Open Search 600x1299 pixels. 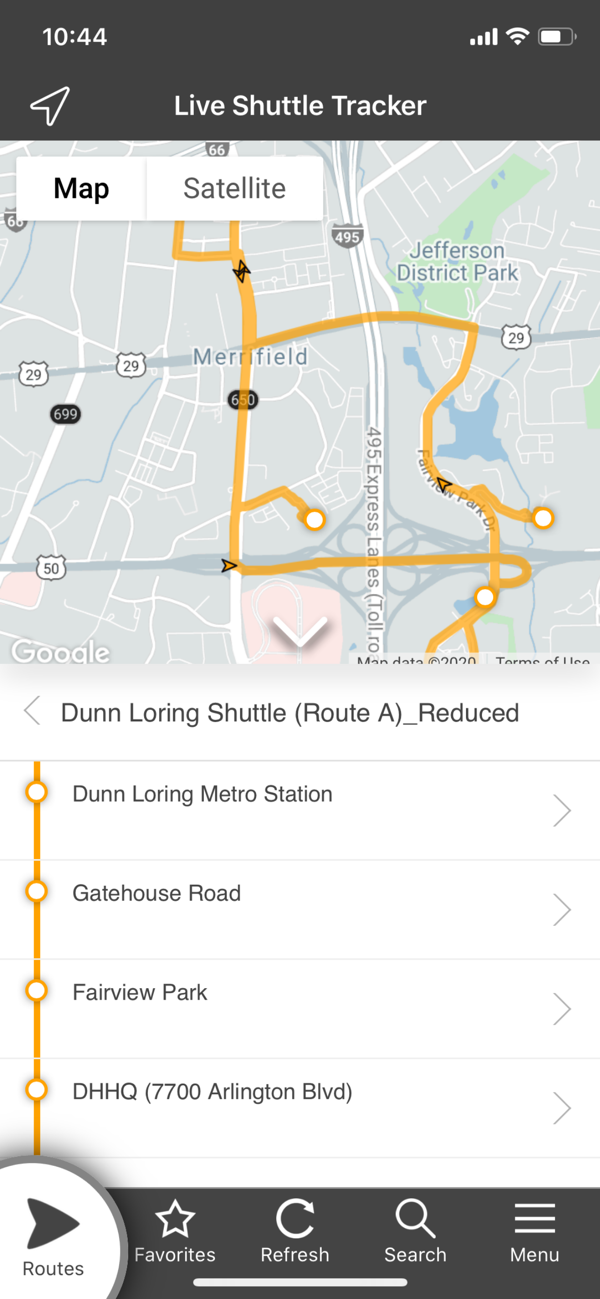pyautogui.click(x=415, y=1233)
